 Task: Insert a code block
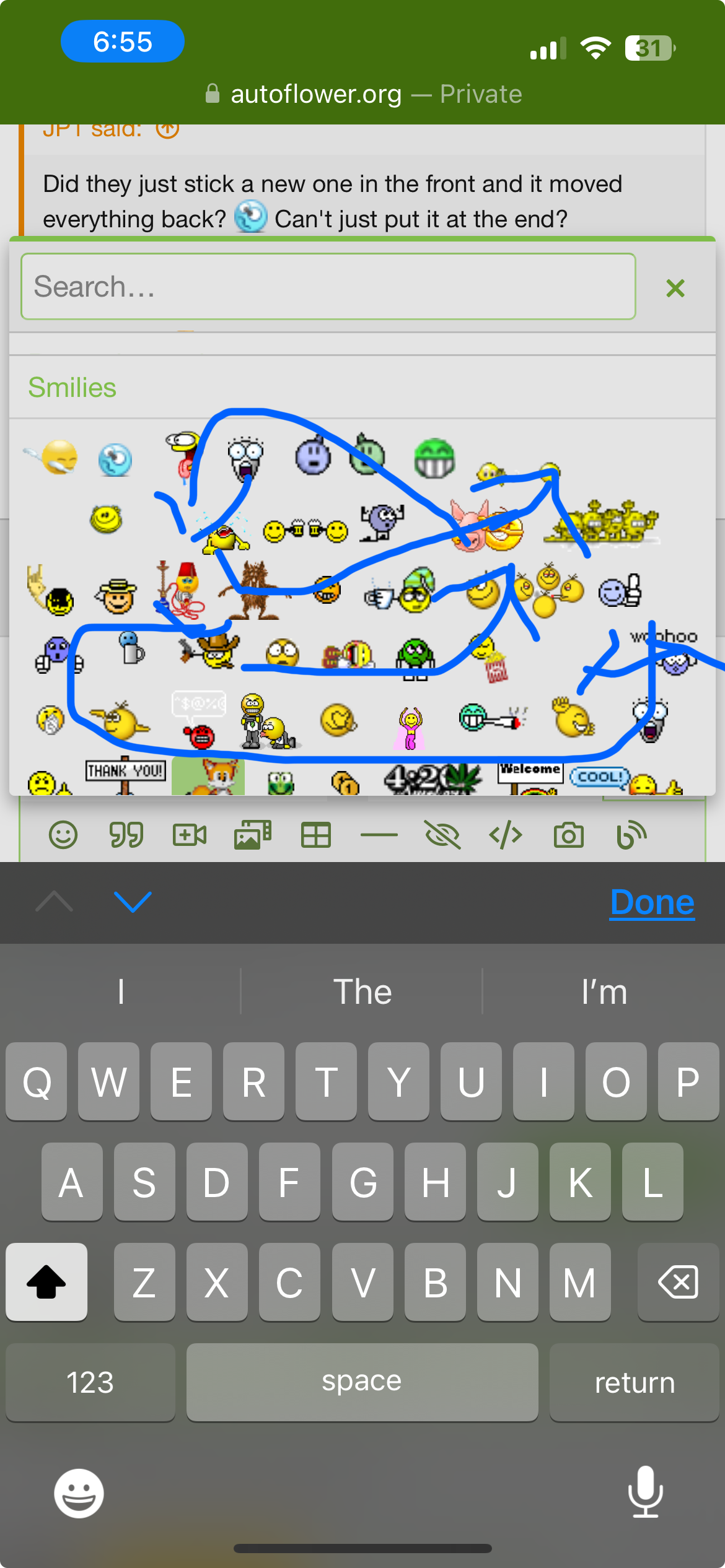tap(506, 835)
